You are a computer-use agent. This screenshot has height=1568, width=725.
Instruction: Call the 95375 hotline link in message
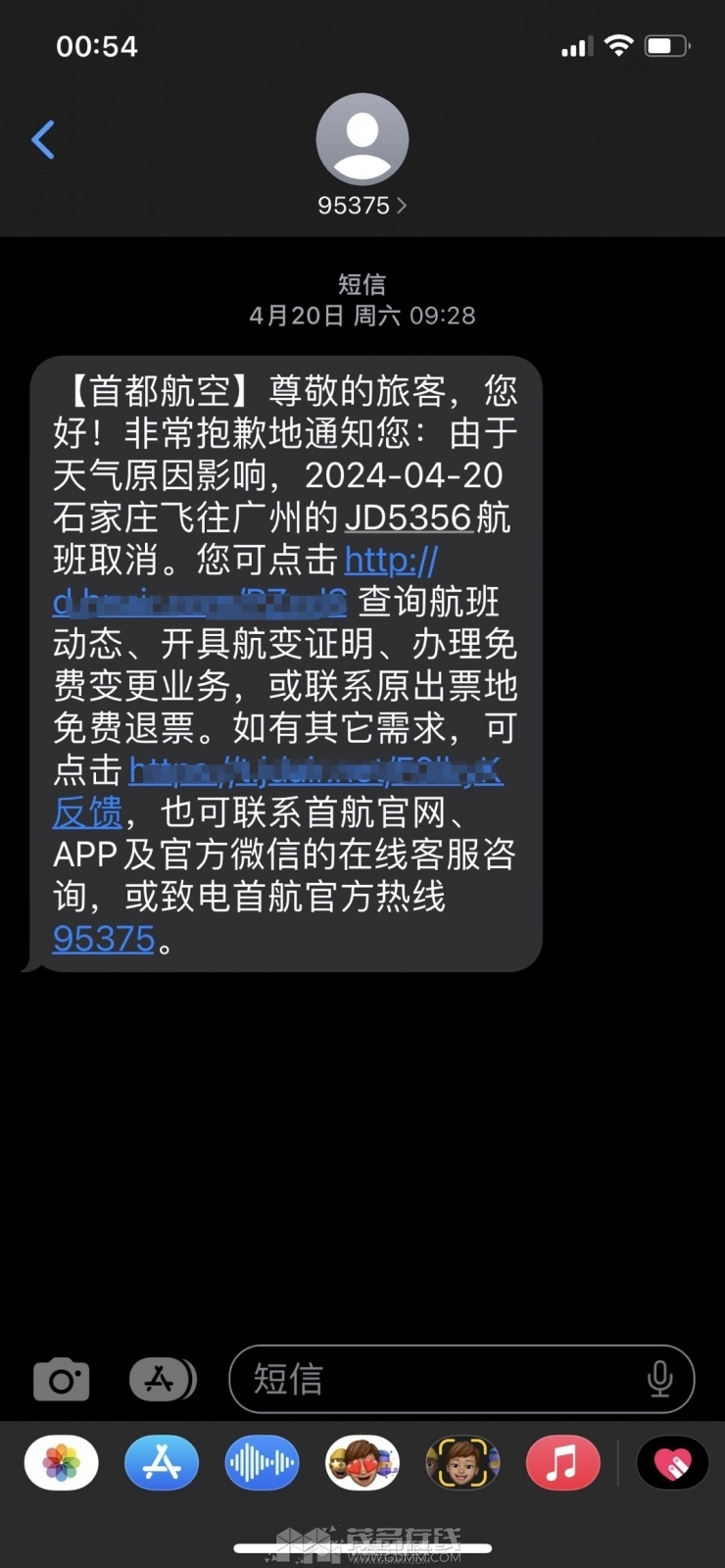coord(104,939)
